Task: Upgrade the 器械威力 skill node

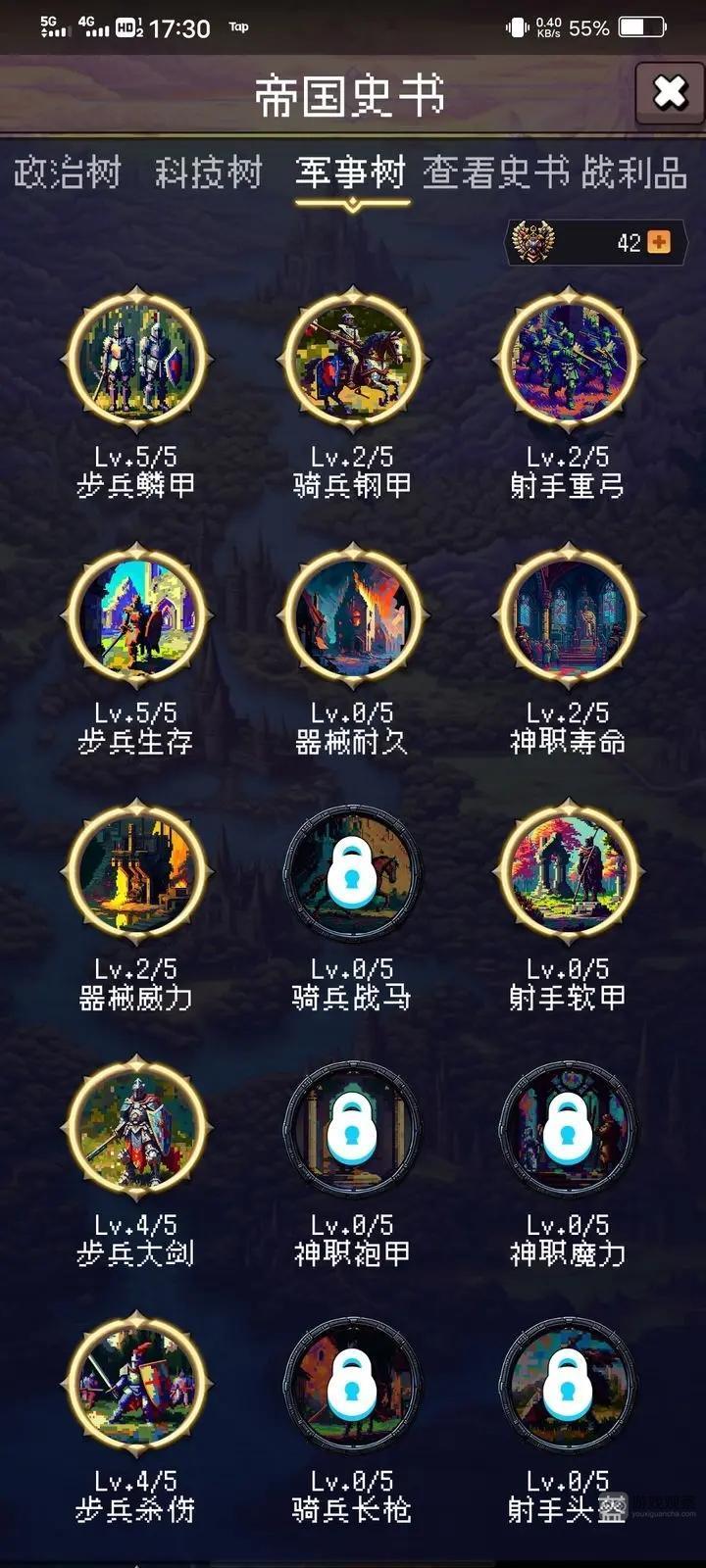Action: [x=136, y=872]
